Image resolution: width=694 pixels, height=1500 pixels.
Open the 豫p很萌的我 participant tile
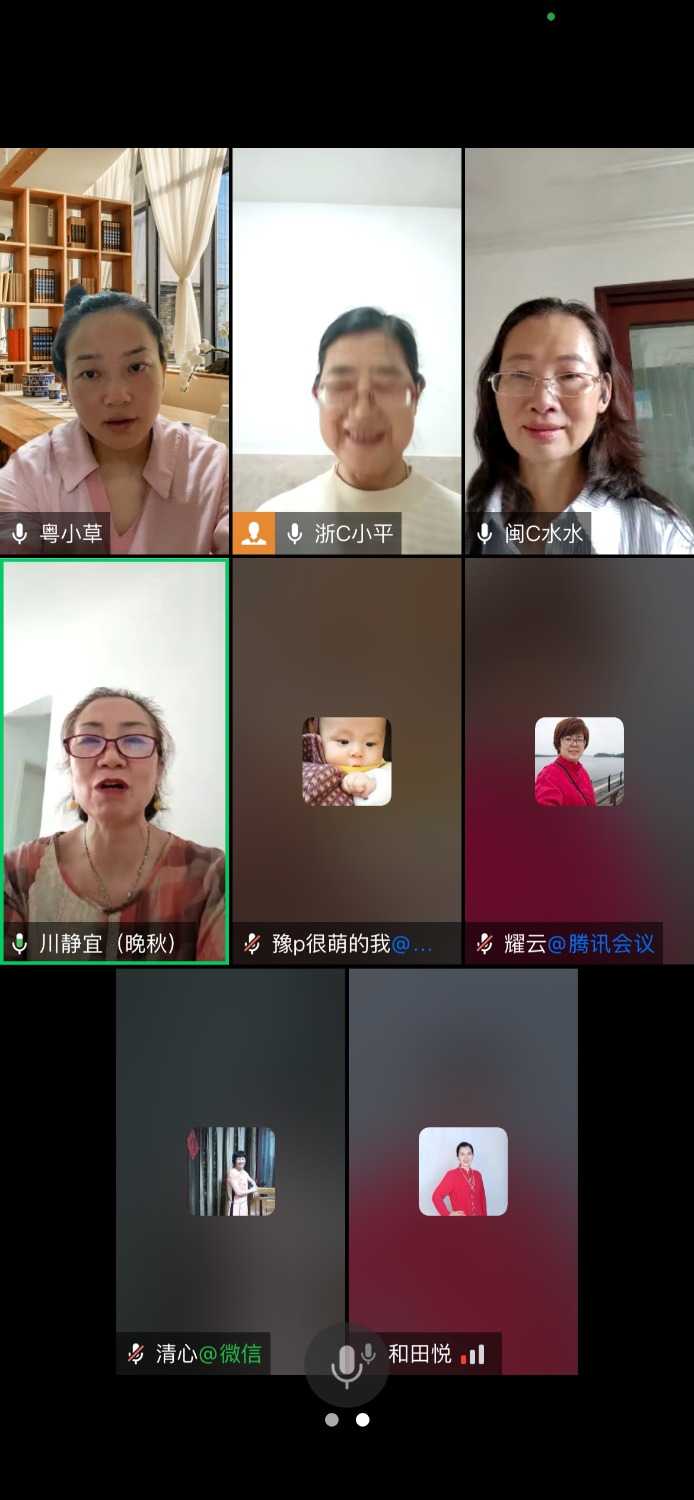coord(347,760)
